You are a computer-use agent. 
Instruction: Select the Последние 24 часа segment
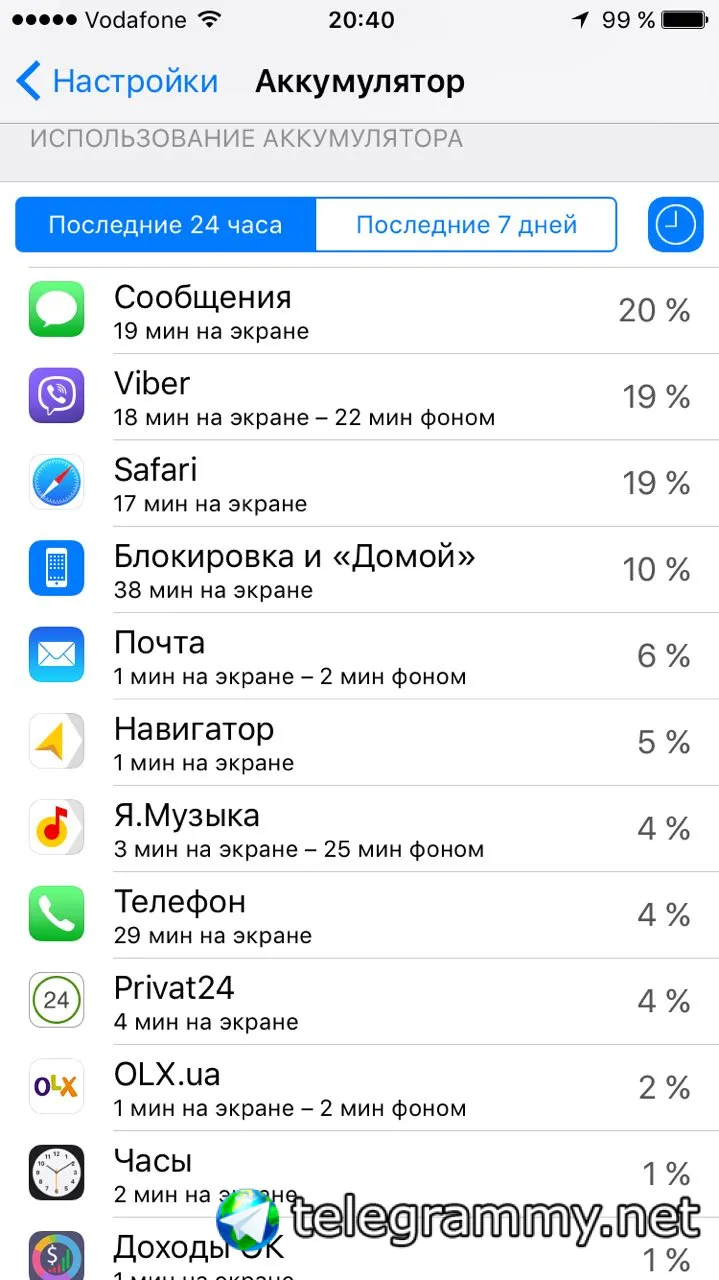point(166,225)
